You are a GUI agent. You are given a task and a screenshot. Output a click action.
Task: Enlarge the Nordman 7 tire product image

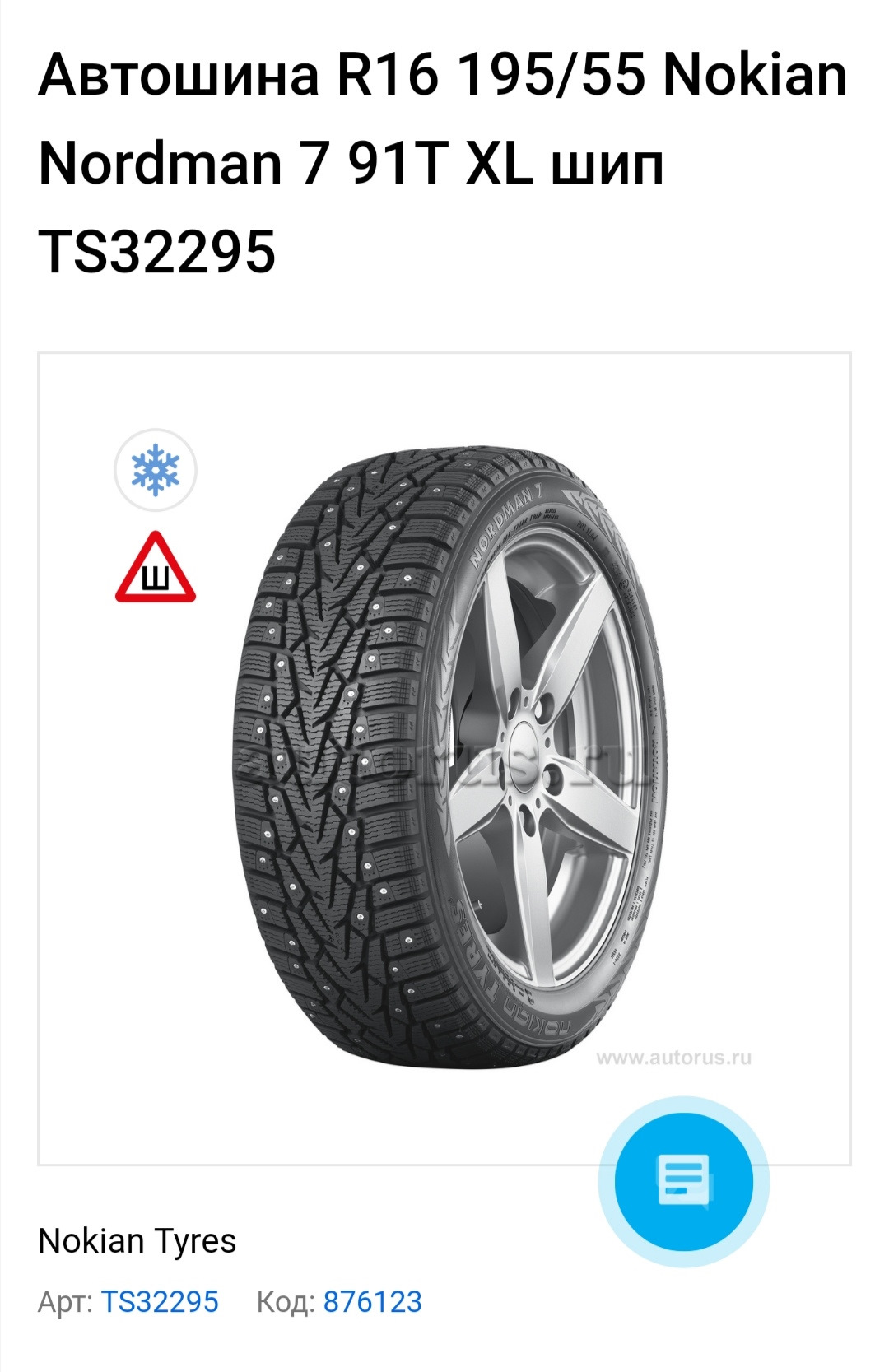click(x=449, y=757)
